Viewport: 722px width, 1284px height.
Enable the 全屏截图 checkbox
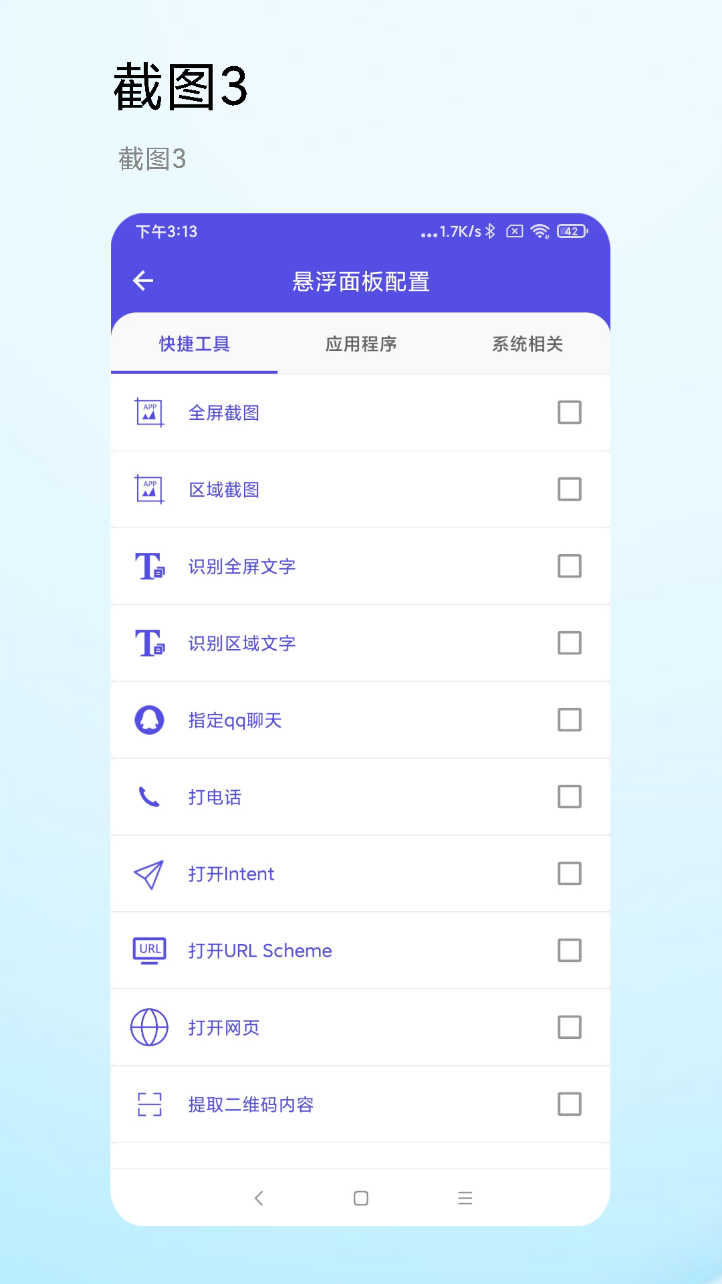point(569,412)
